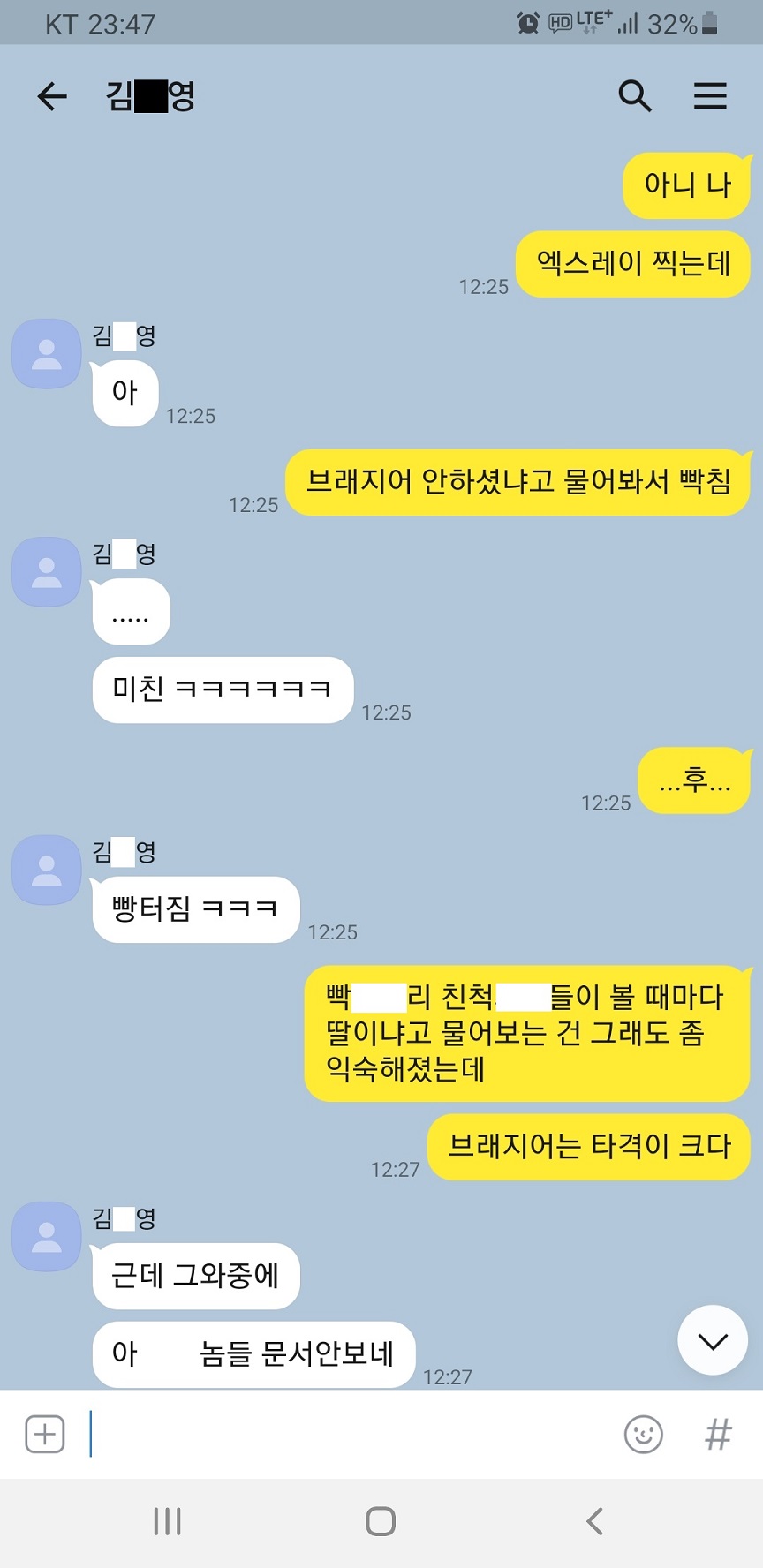Image resolution: width=763 pixels, height=1568 pixels.
Task: Search within this conversation
Action: click(634, 95)
